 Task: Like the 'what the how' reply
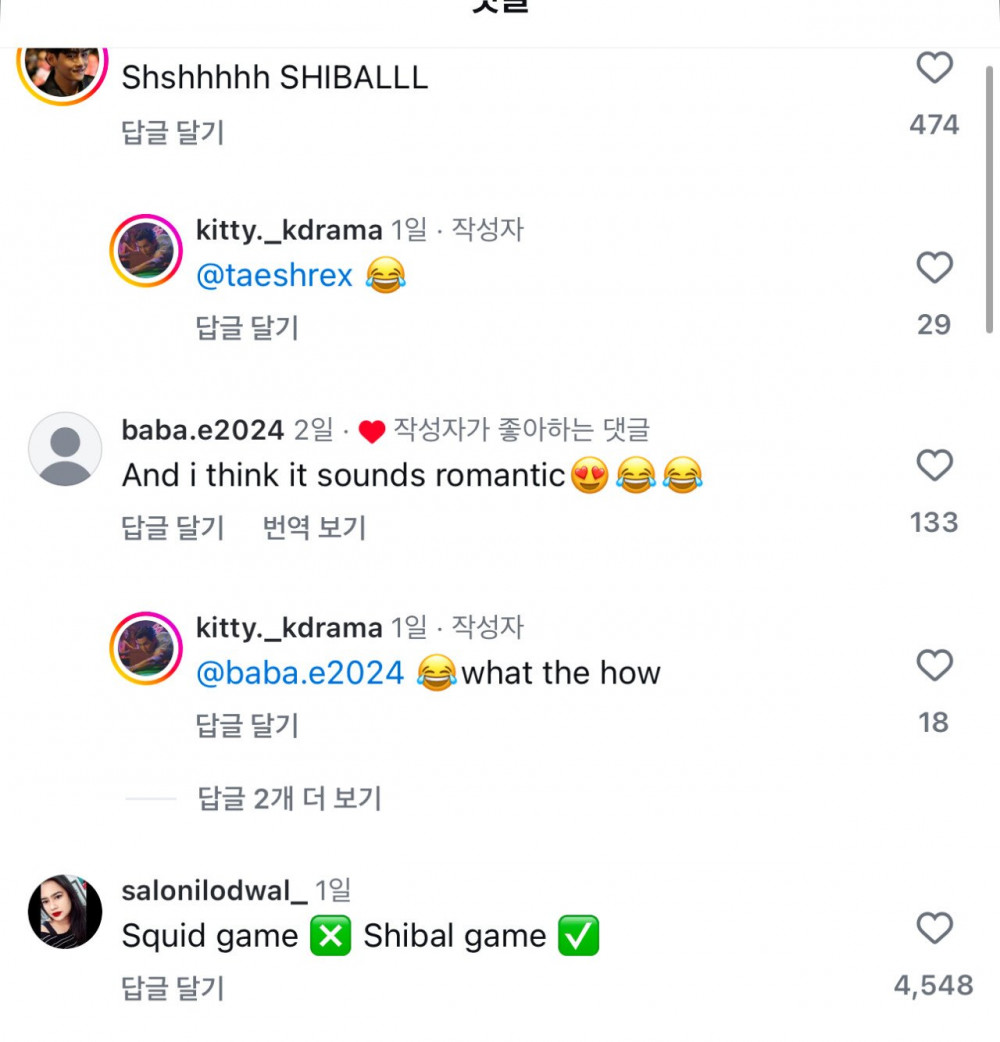pos(934,665)
